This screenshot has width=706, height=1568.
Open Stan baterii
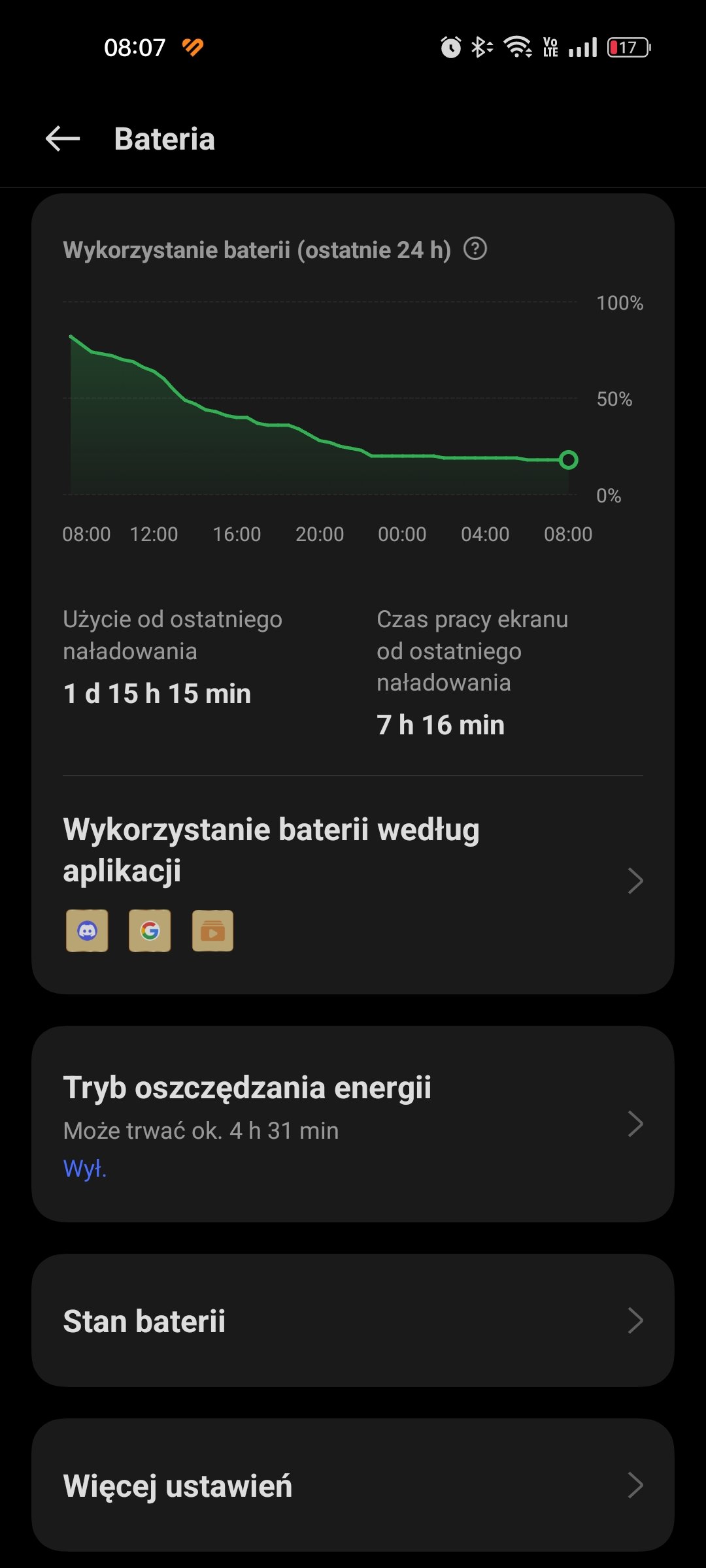[353, 1320]
